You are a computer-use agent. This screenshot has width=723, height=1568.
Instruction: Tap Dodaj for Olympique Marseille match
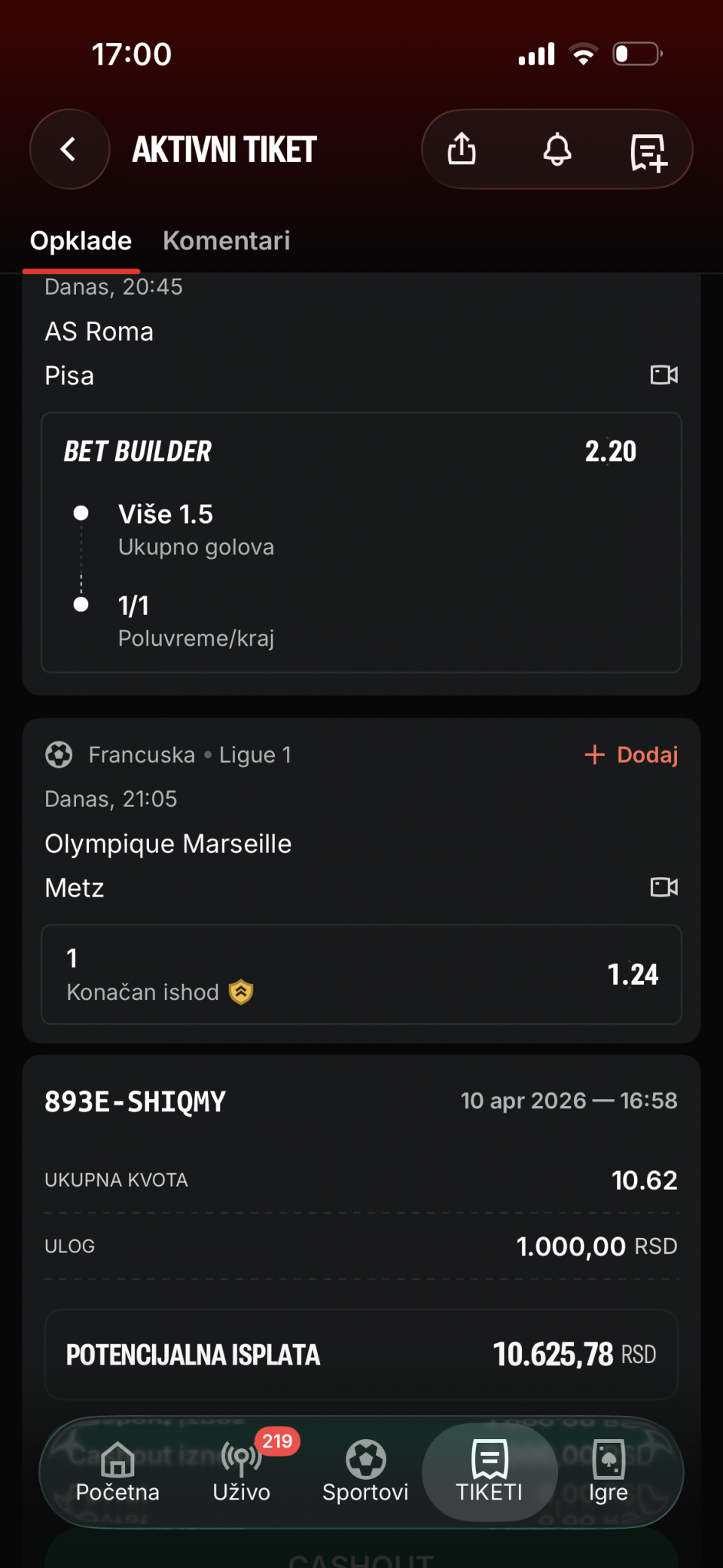[x=632, y=755]
